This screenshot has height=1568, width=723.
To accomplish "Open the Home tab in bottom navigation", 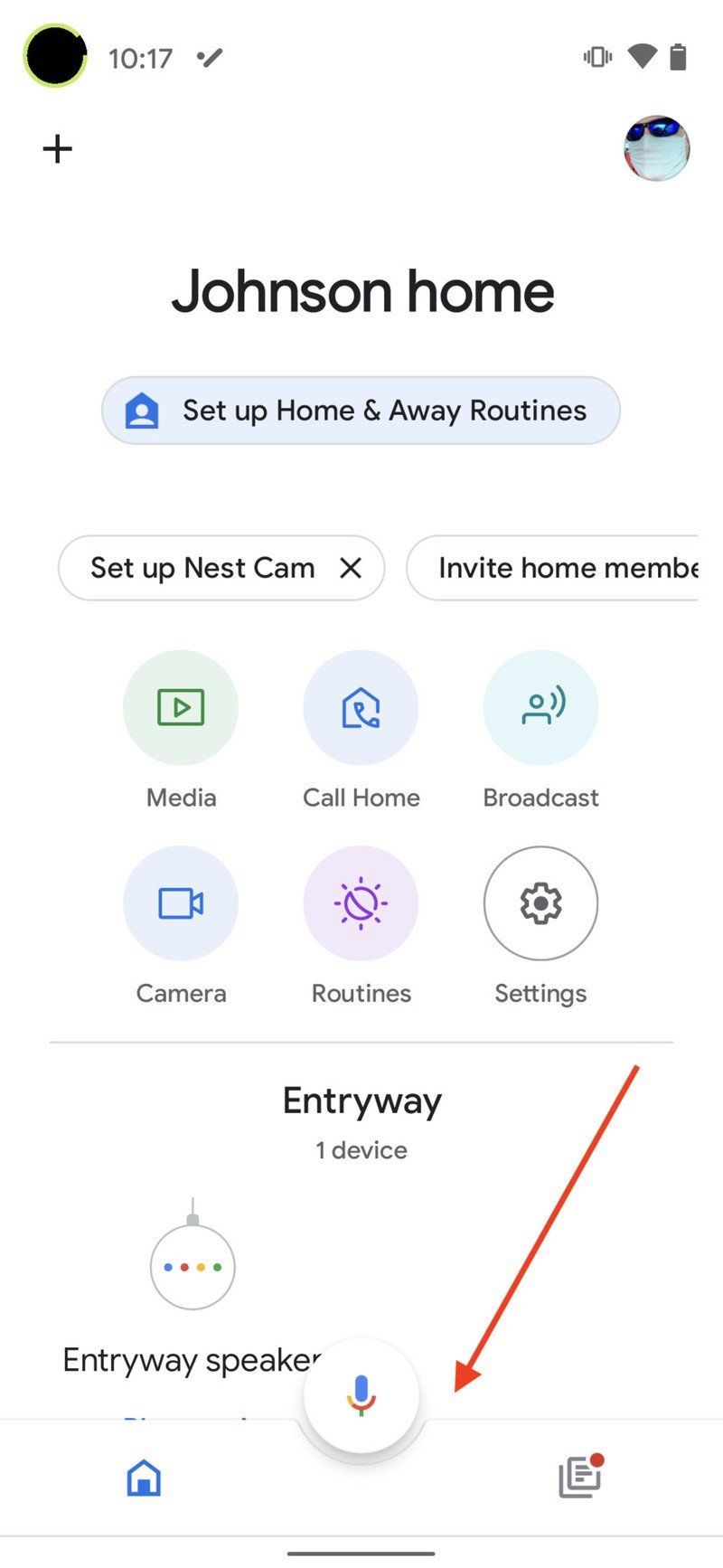I will point(142,1477).
